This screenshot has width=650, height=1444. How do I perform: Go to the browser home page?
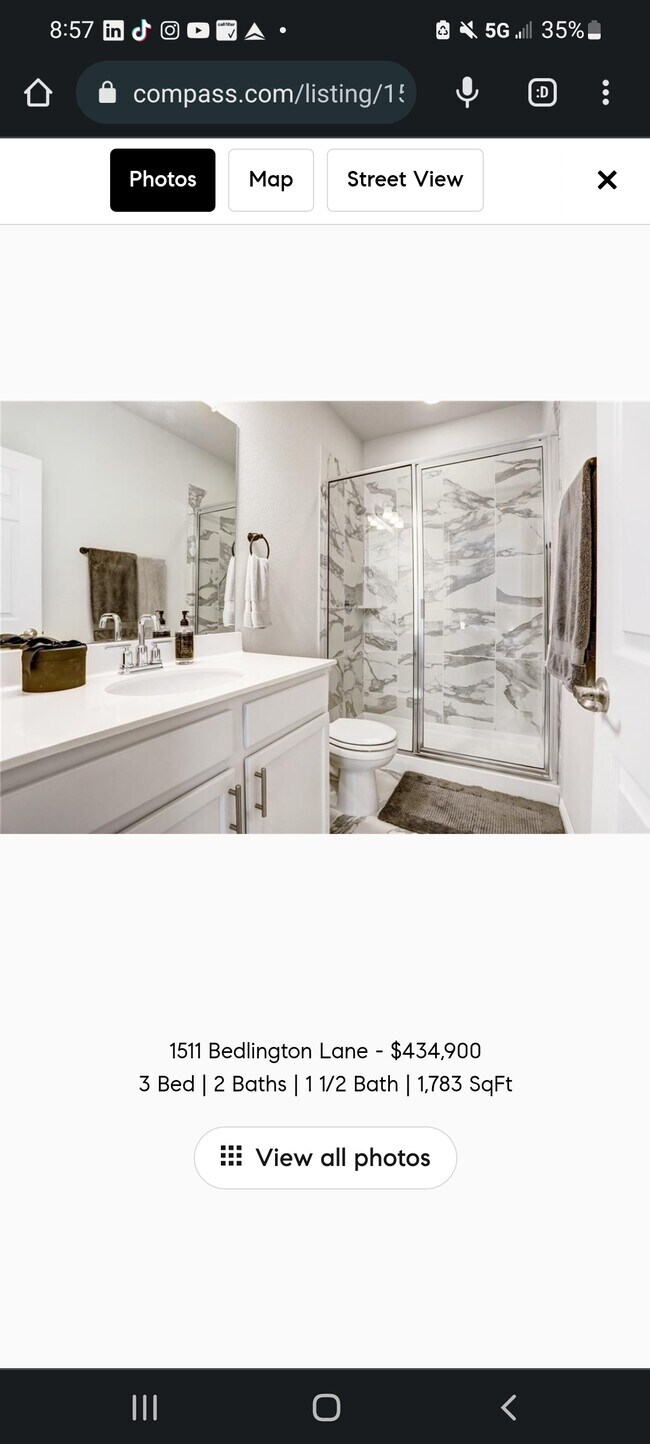point(38,93)
